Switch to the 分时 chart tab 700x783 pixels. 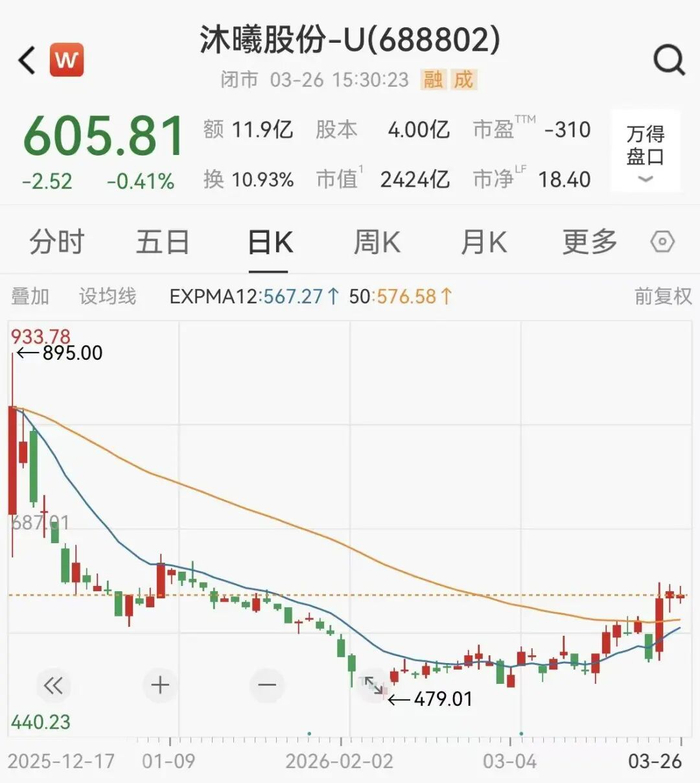[57, 242]
